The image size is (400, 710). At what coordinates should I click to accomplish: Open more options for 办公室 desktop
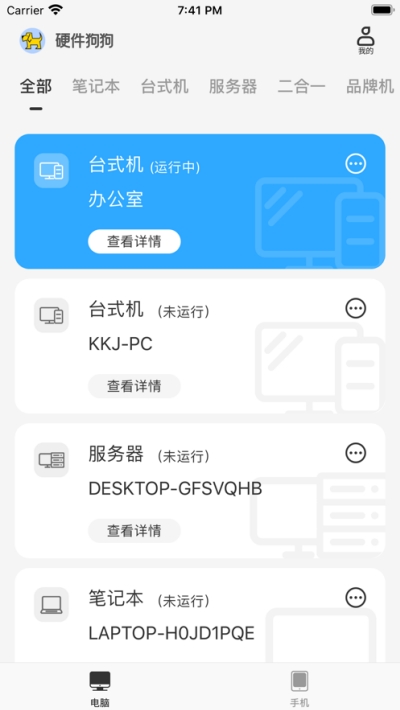356,164
